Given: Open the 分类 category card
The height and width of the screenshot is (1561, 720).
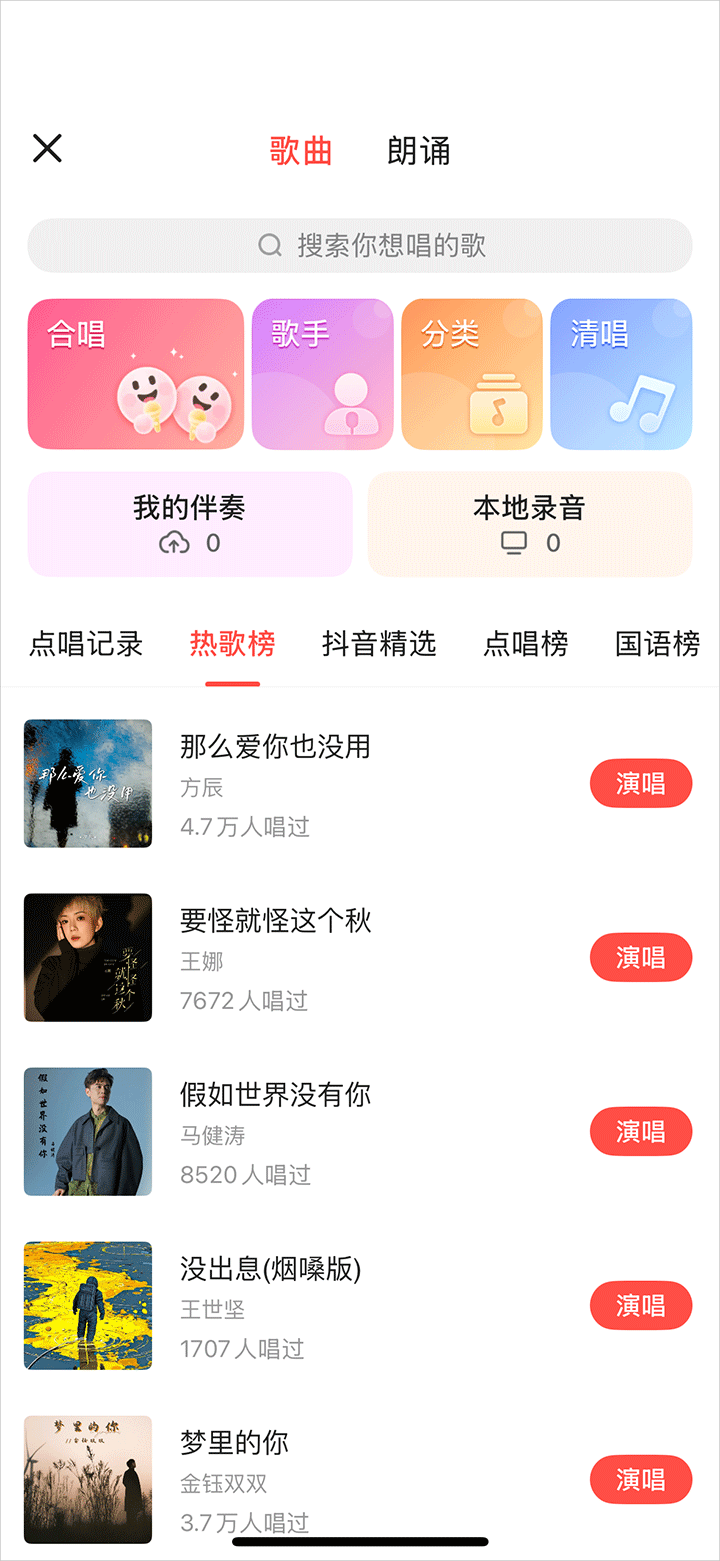Looking at the screenshot, I should (x=472, y=374).
